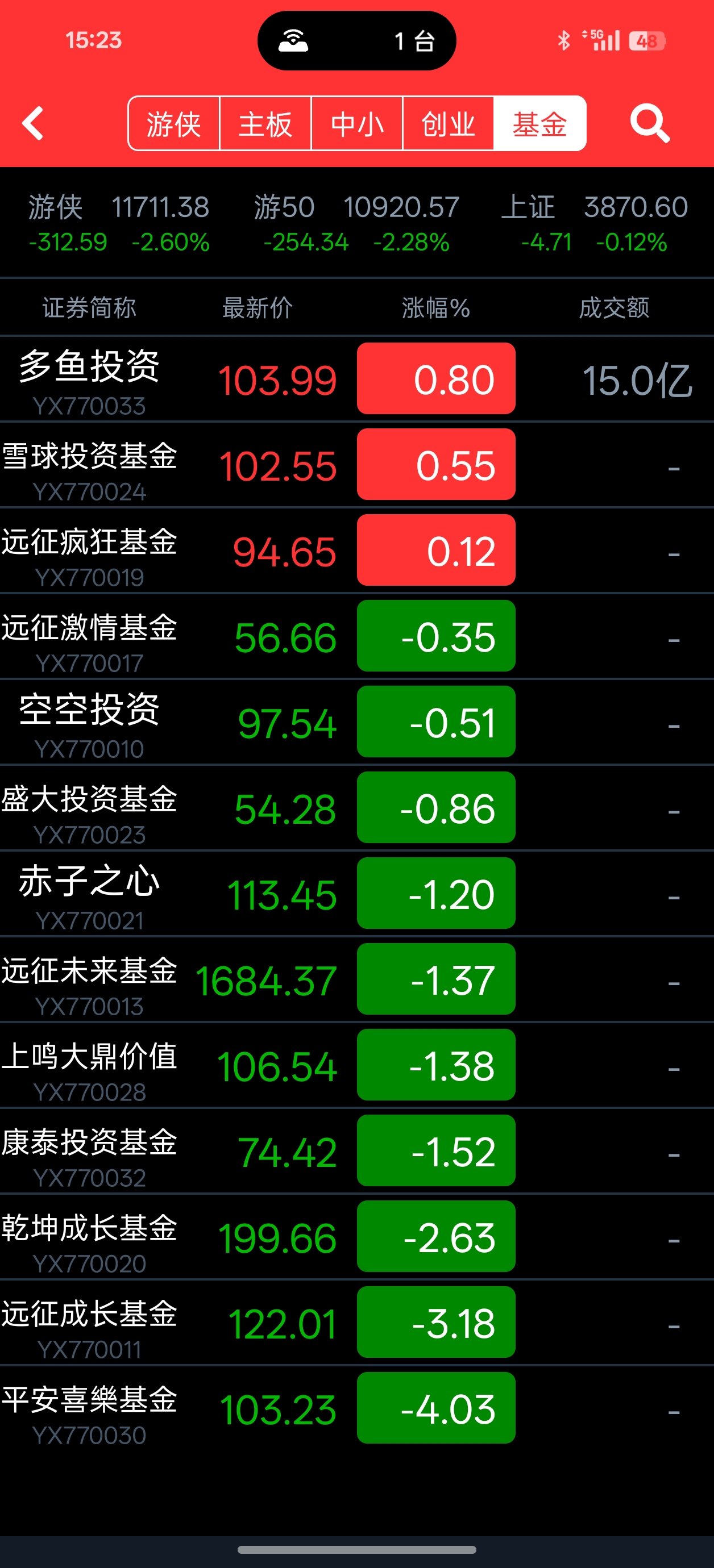Select the 创业 tab
Image resolution: width=714 pixels, height=1568 pixels.
pos(448,124)
